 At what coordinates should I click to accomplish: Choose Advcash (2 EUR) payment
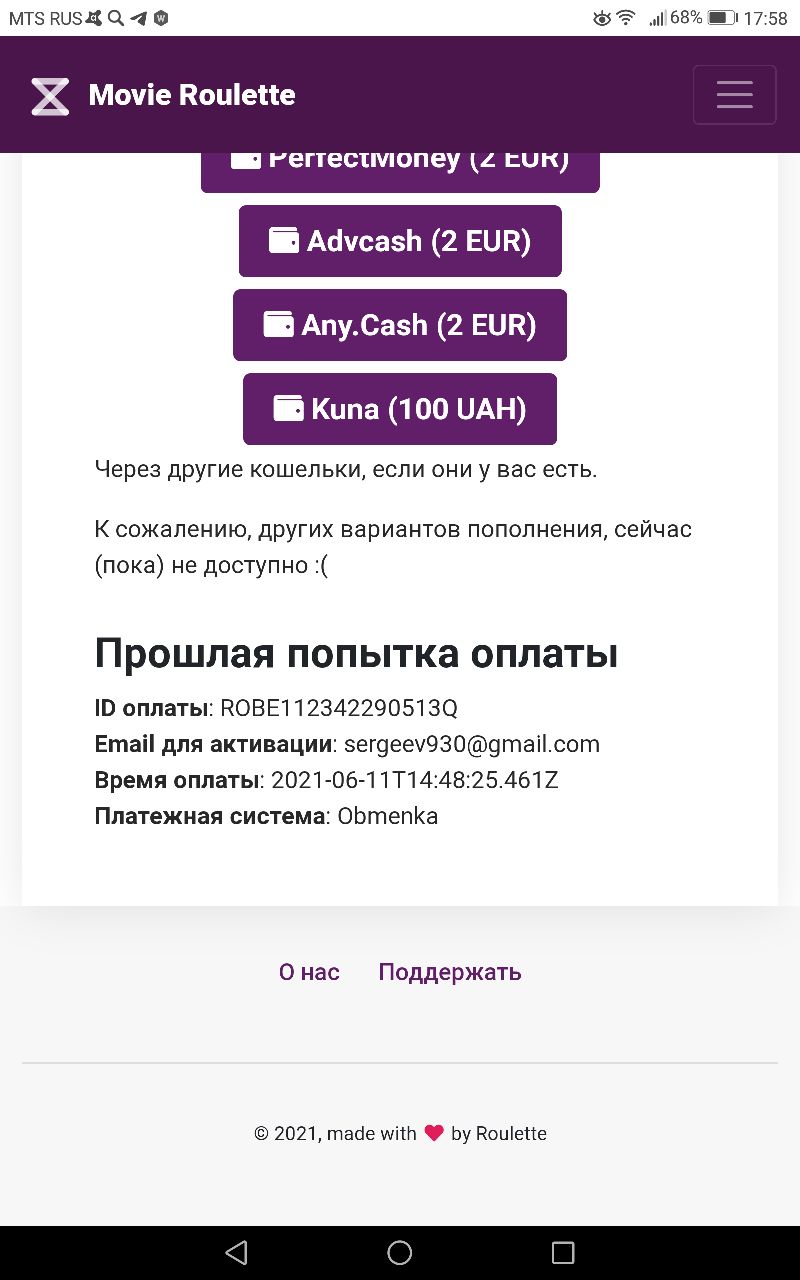tap(400, 241)
